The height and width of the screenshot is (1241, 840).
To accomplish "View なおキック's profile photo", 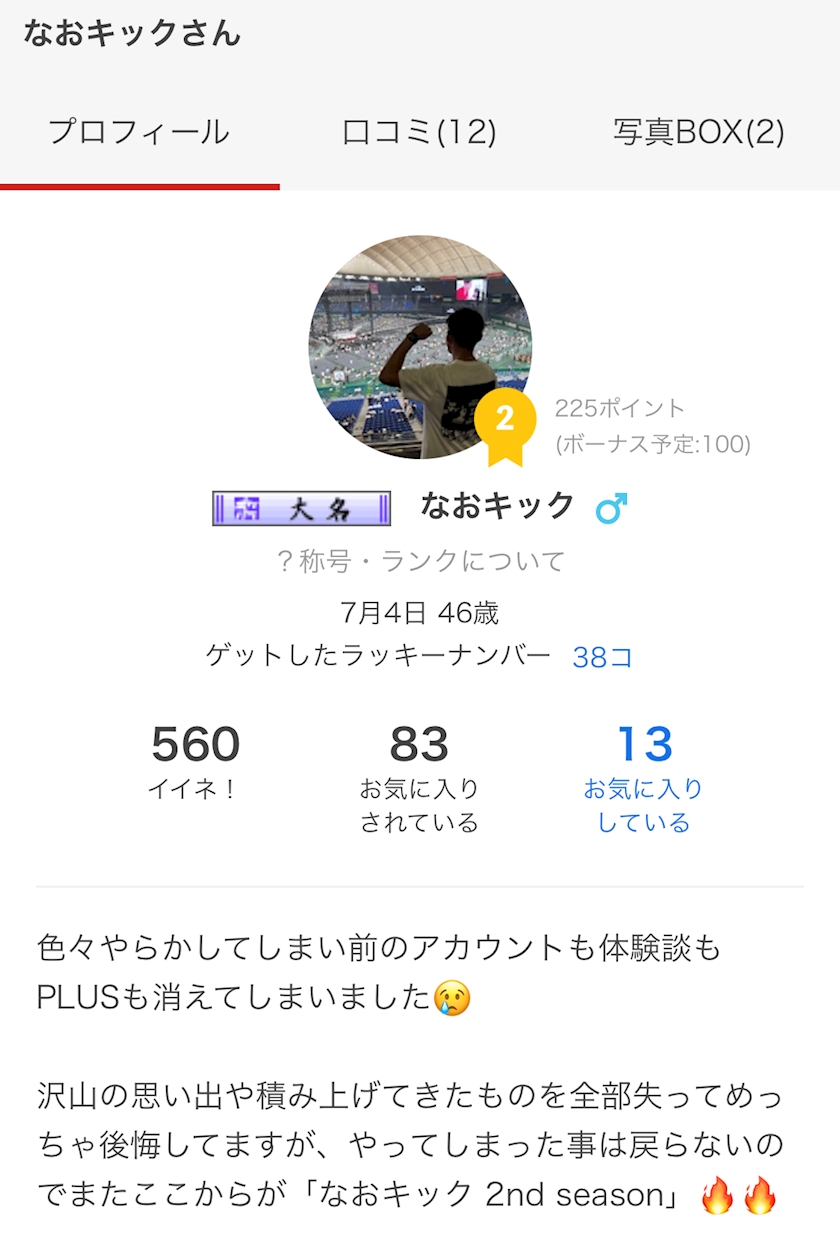I will coord(420,347).
